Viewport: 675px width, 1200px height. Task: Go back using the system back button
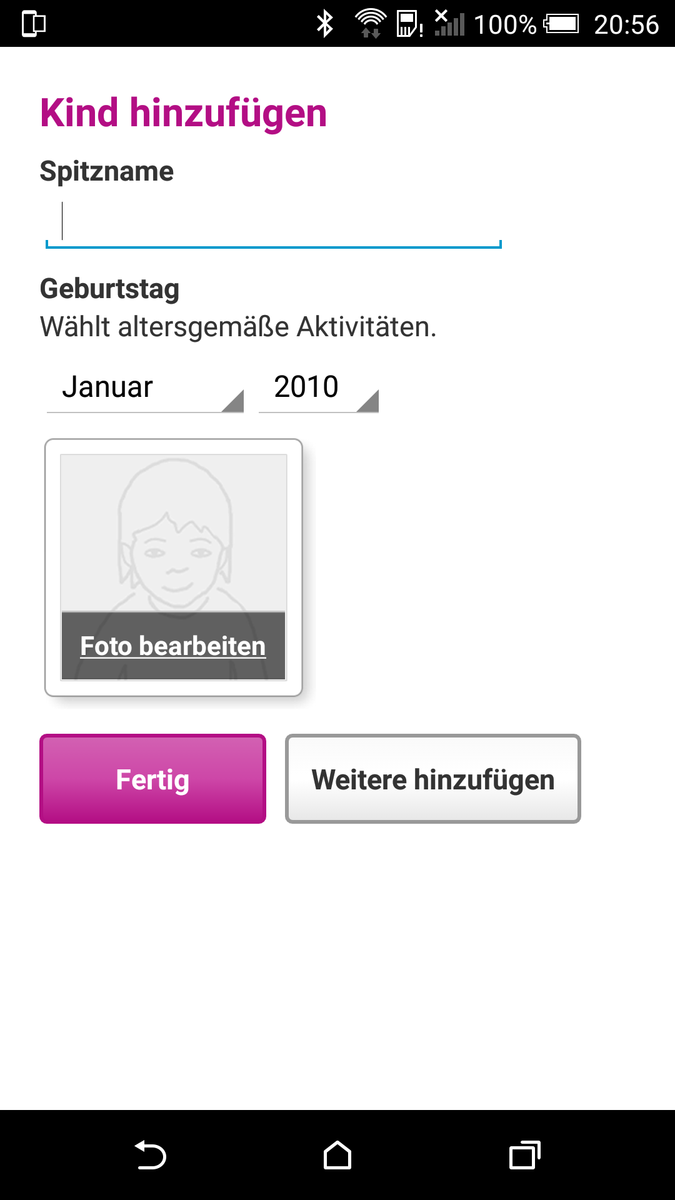pos(150,1156)
